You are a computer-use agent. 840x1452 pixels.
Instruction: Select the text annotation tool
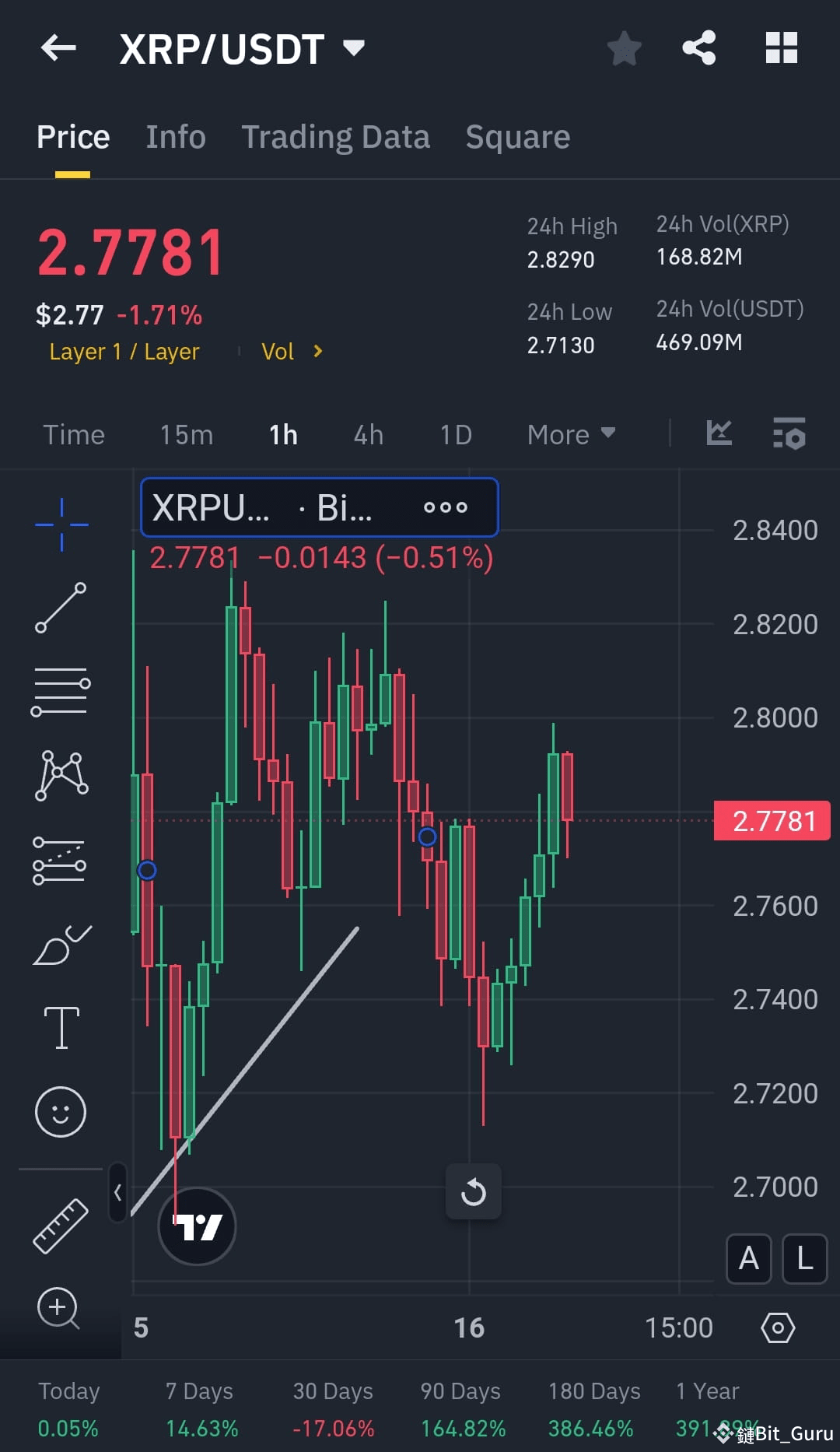(61, 1027)
